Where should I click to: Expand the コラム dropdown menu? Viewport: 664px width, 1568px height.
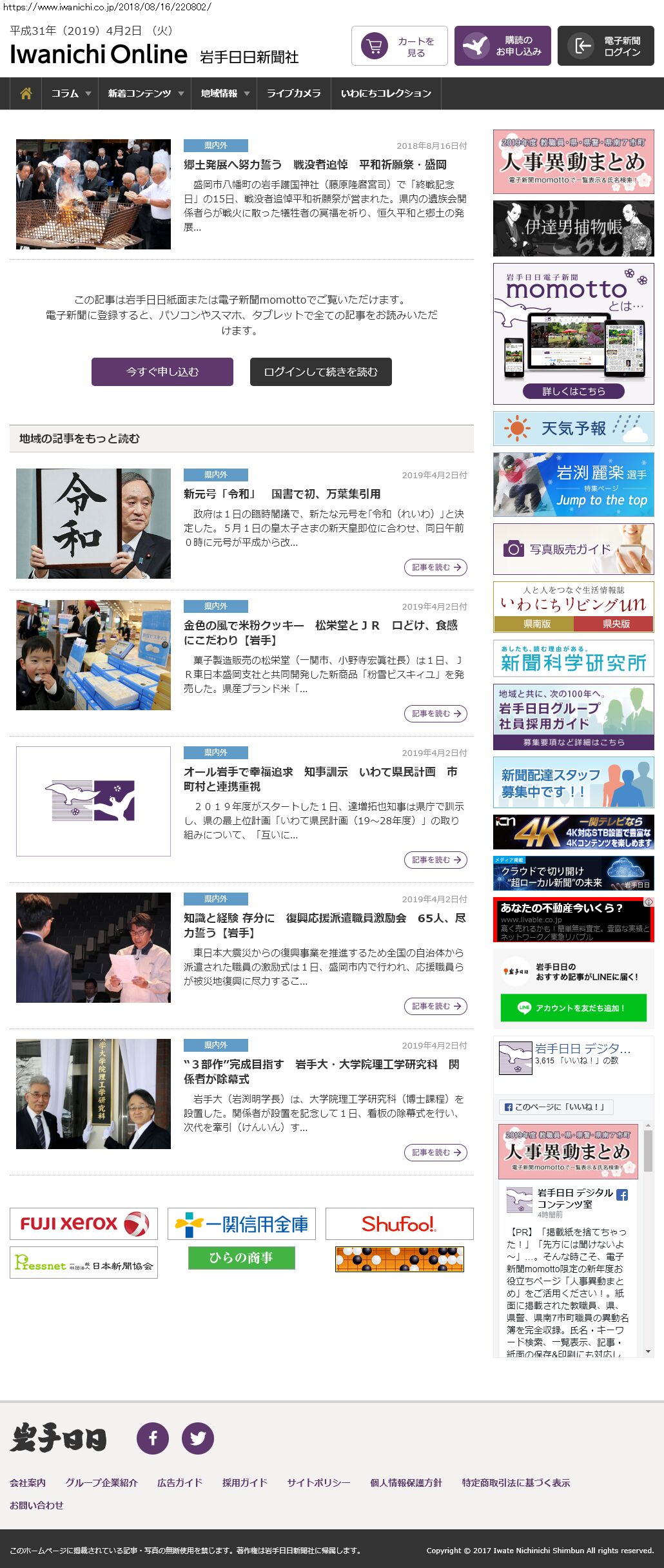click(x=70, y=93)
